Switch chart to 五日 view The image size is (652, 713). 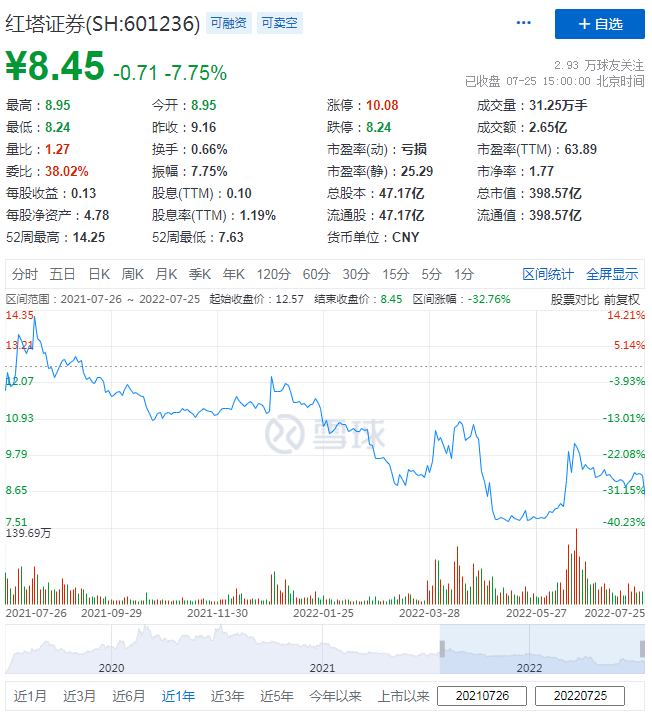click(x=62, y=274)
